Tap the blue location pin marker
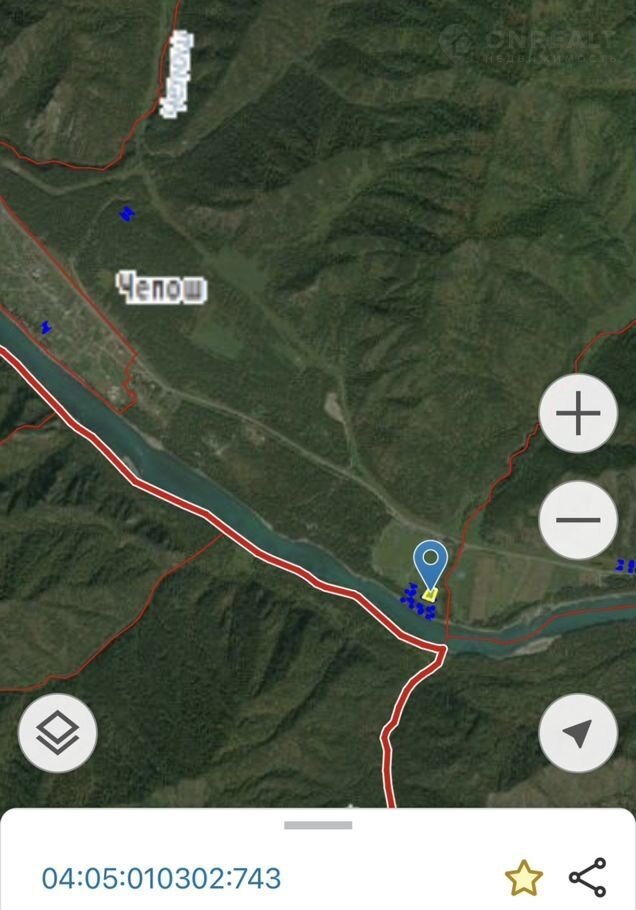The height and width of the screenshot is (910, 636). click(430, 562)
